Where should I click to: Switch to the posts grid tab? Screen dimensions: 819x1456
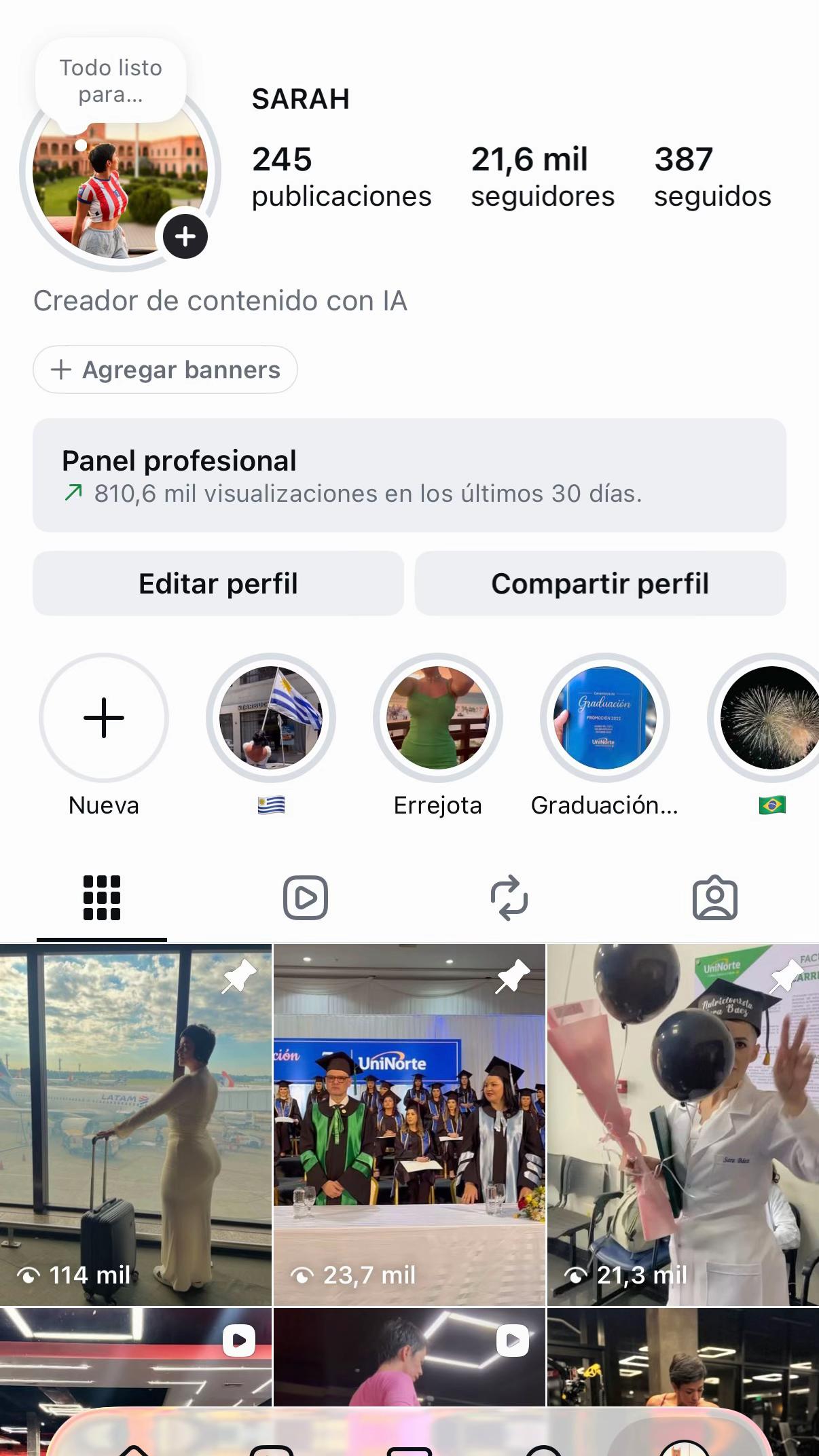102,898
